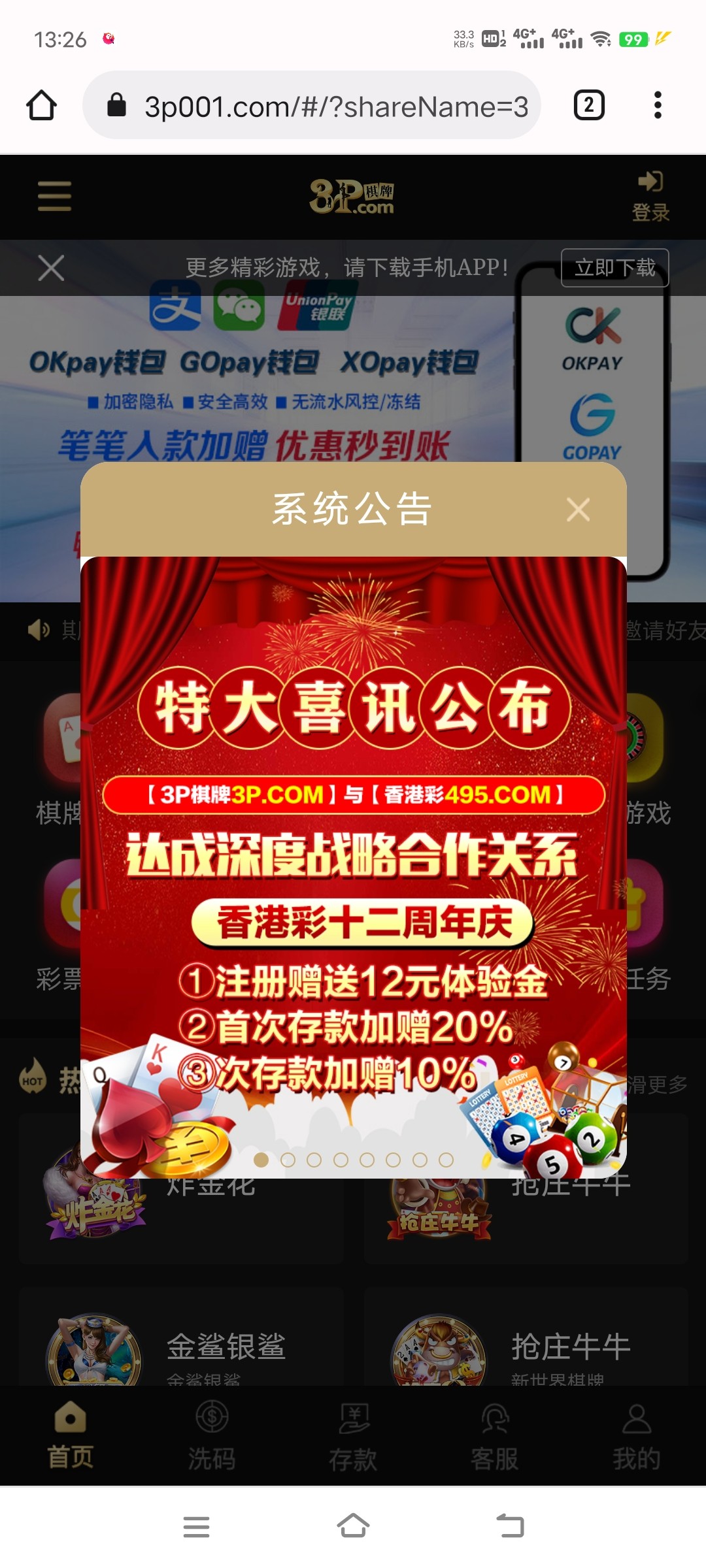Tap 立即下载 to download the app

click(614, 268)
